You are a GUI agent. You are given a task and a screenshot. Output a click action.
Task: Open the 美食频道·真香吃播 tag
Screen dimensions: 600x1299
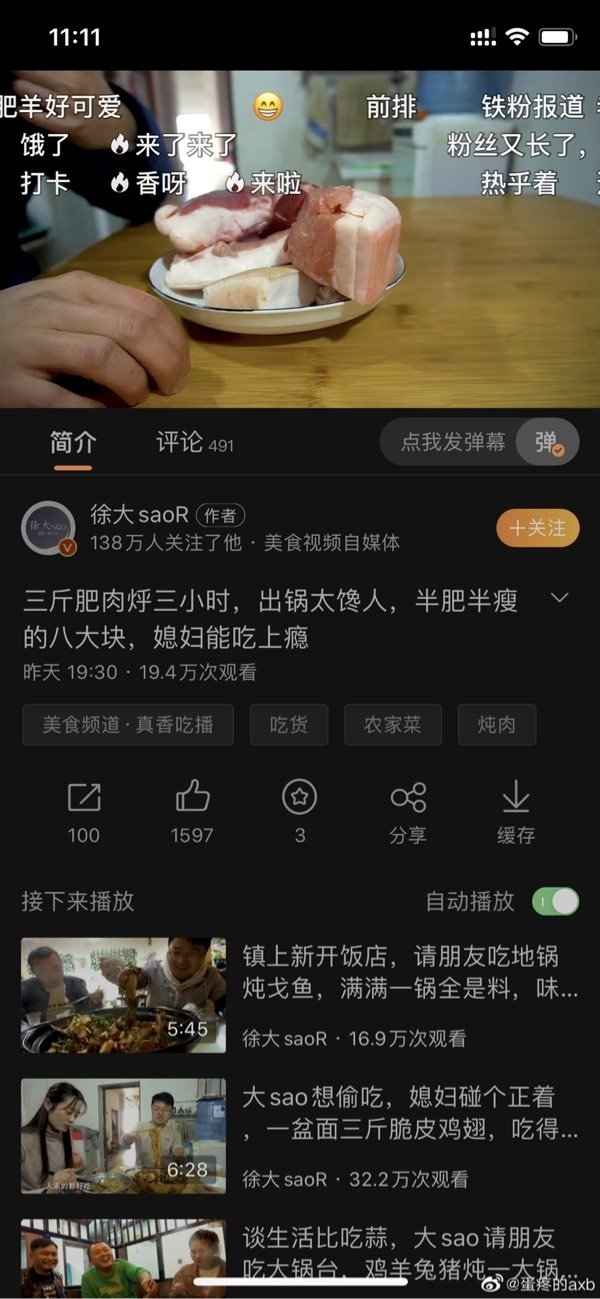point(128,725)
